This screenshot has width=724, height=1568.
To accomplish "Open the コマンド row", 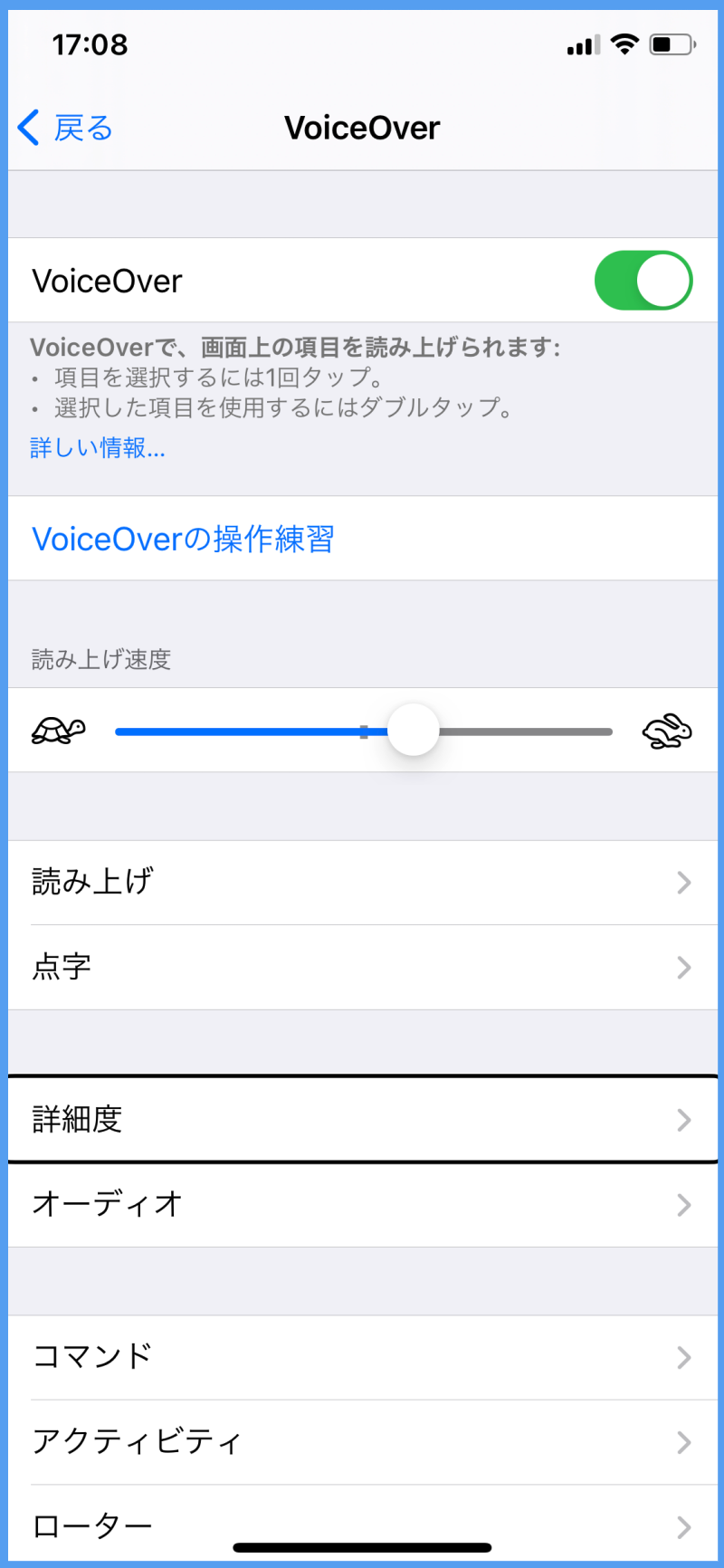I will tap(362, 1357).
